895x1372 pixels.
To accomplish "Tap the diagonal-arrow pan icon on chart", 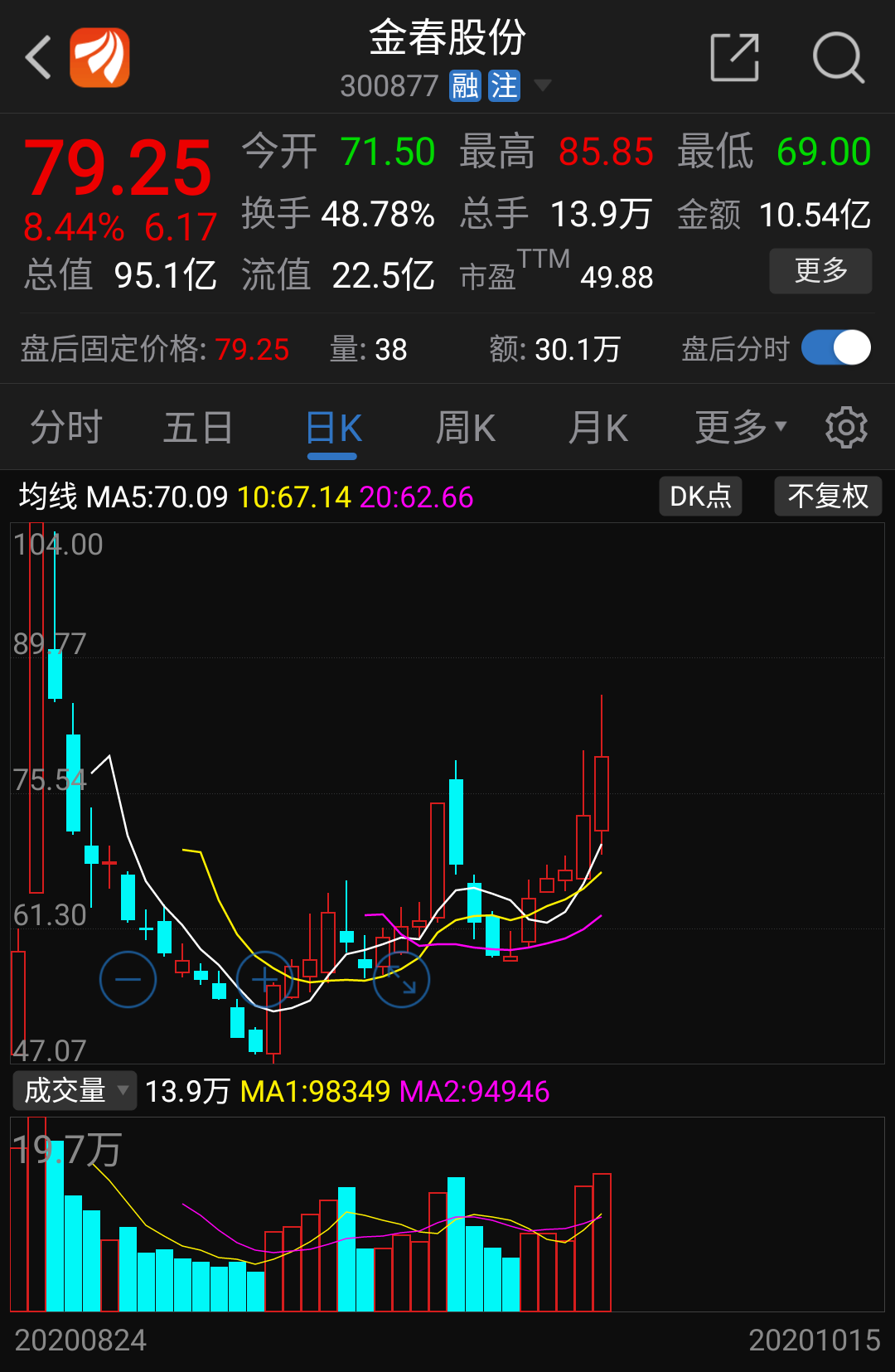I will [x=401, y=978].
